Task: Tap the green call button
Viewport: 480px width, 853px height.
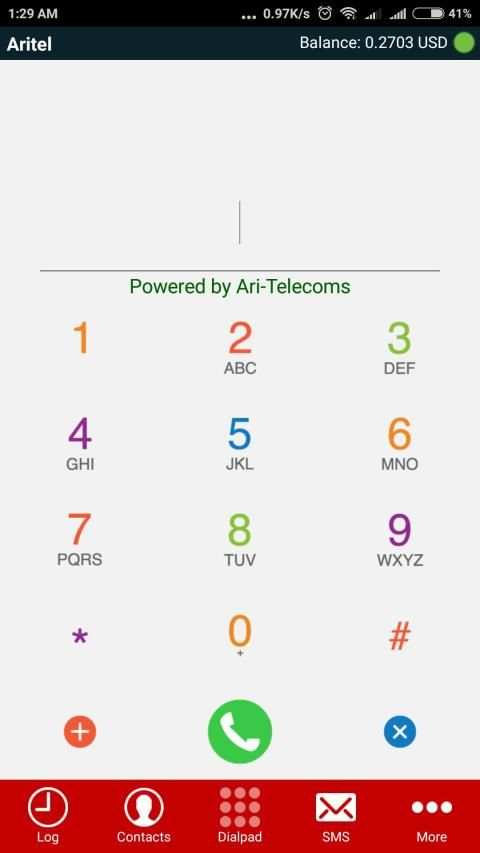Action: tap(240, 732)
